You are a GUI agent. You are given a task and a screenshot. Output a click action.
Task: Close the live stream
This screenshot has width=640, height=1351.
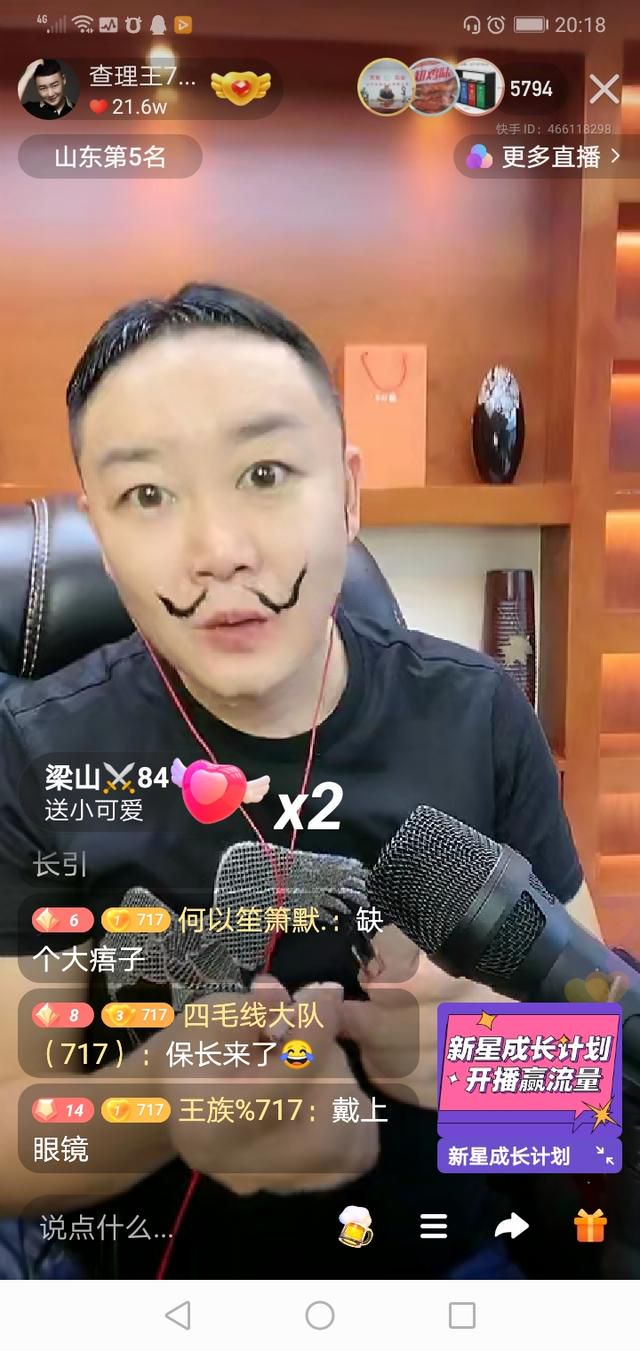click(604, 89)
